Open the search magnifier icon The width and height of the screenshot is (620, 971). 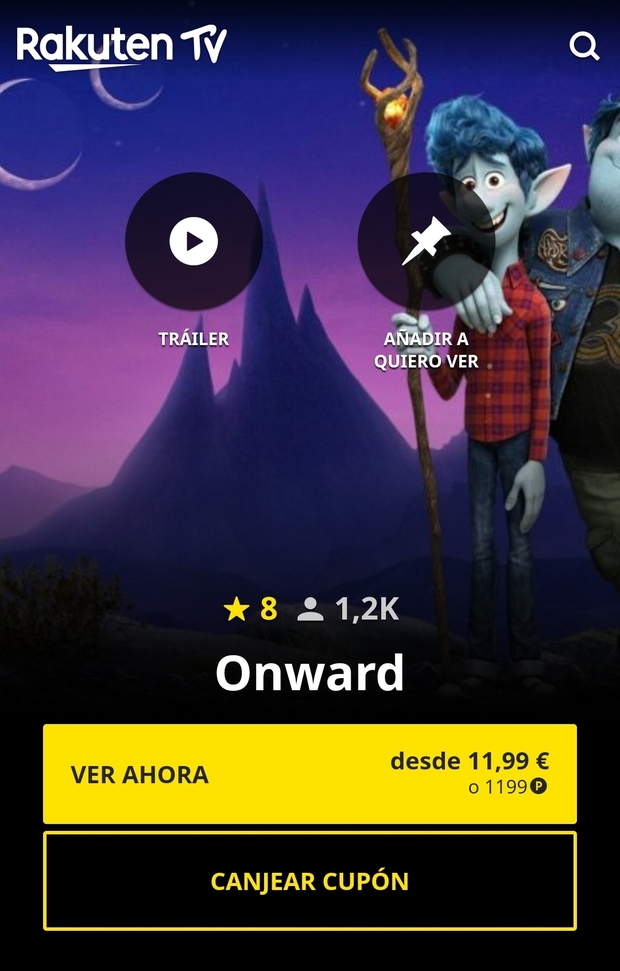point(584,46)
